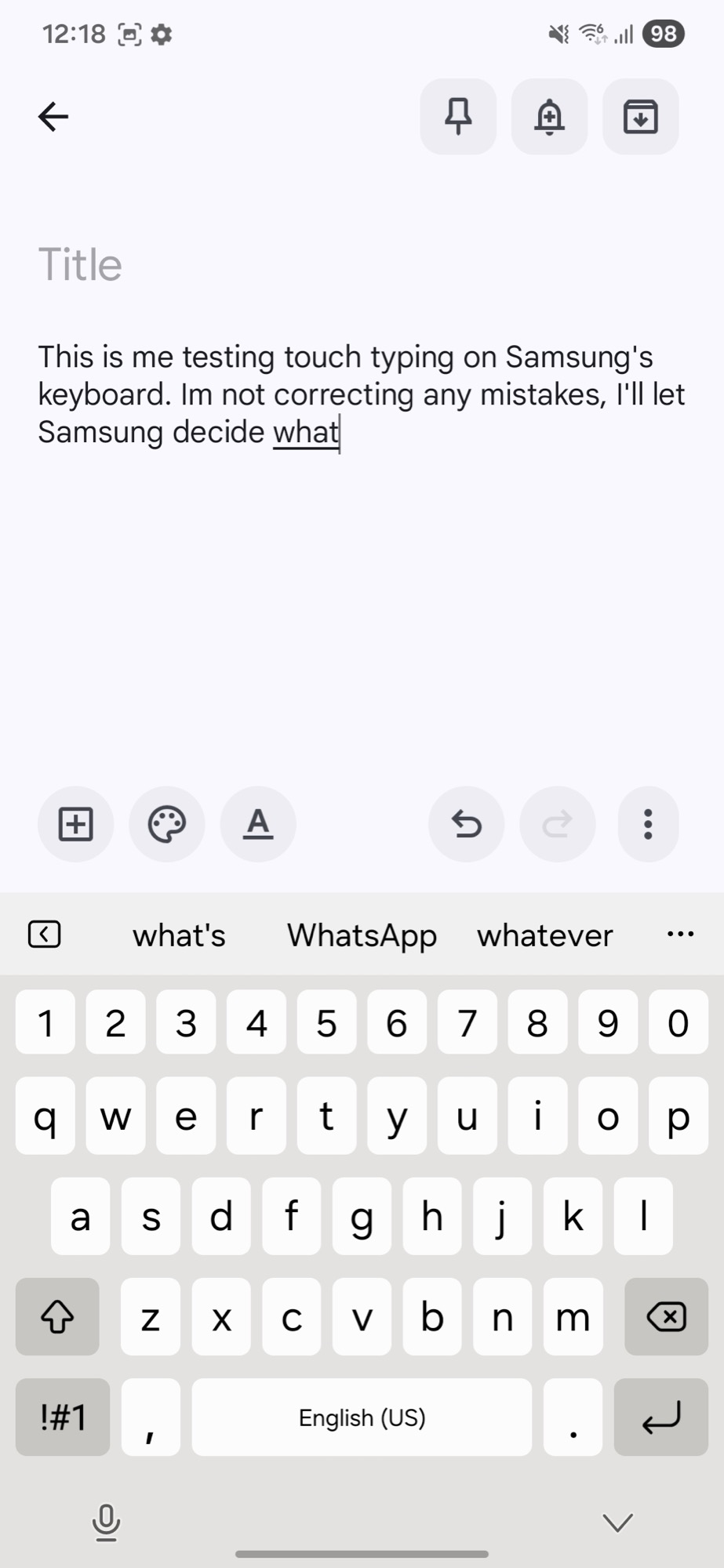
Task: Insert the suggestion 'WhatsApp'
Action: [361, 935]
